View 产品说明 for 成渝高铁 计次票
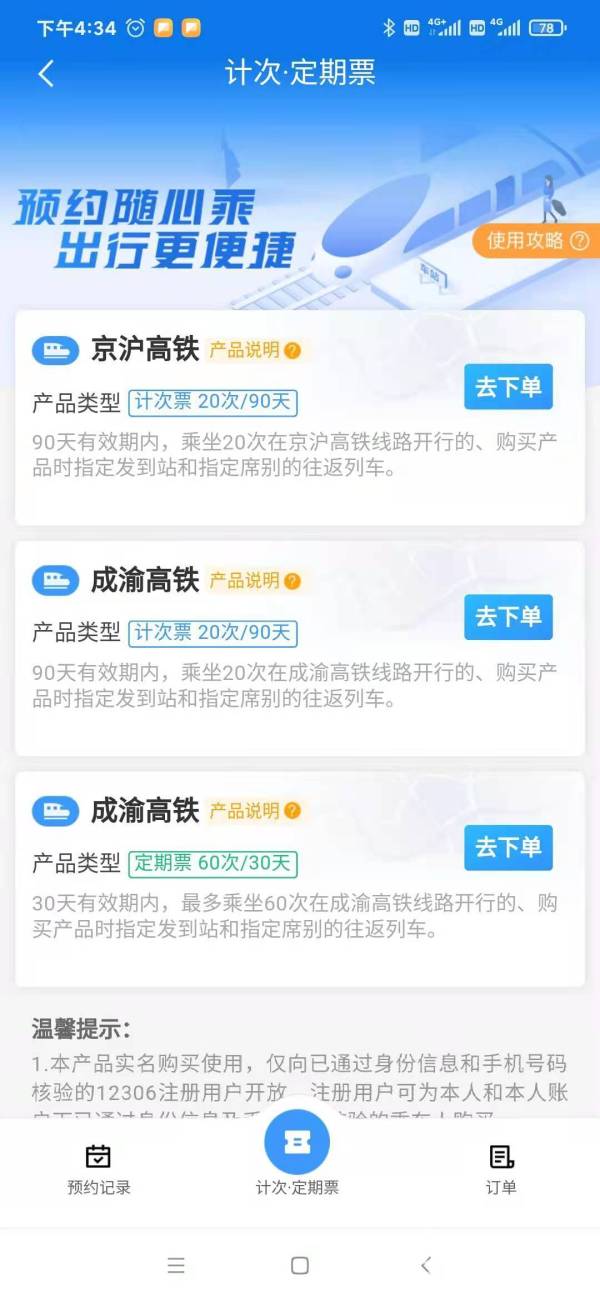The height and width of the screenshot is (1300, 600). (254, 580)
